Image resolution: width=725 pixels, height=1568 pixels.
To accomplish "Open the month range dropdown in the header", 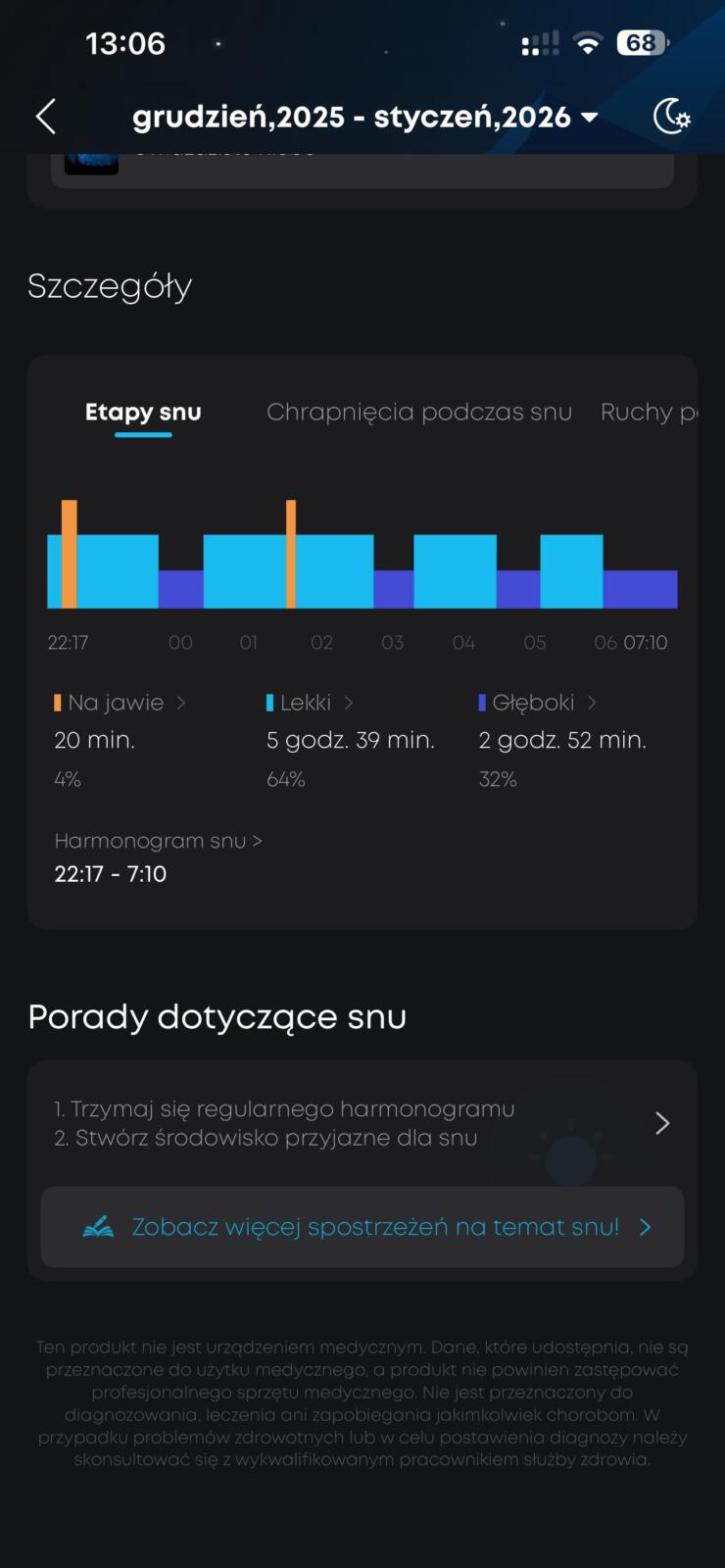I will (x=365, y=118).
